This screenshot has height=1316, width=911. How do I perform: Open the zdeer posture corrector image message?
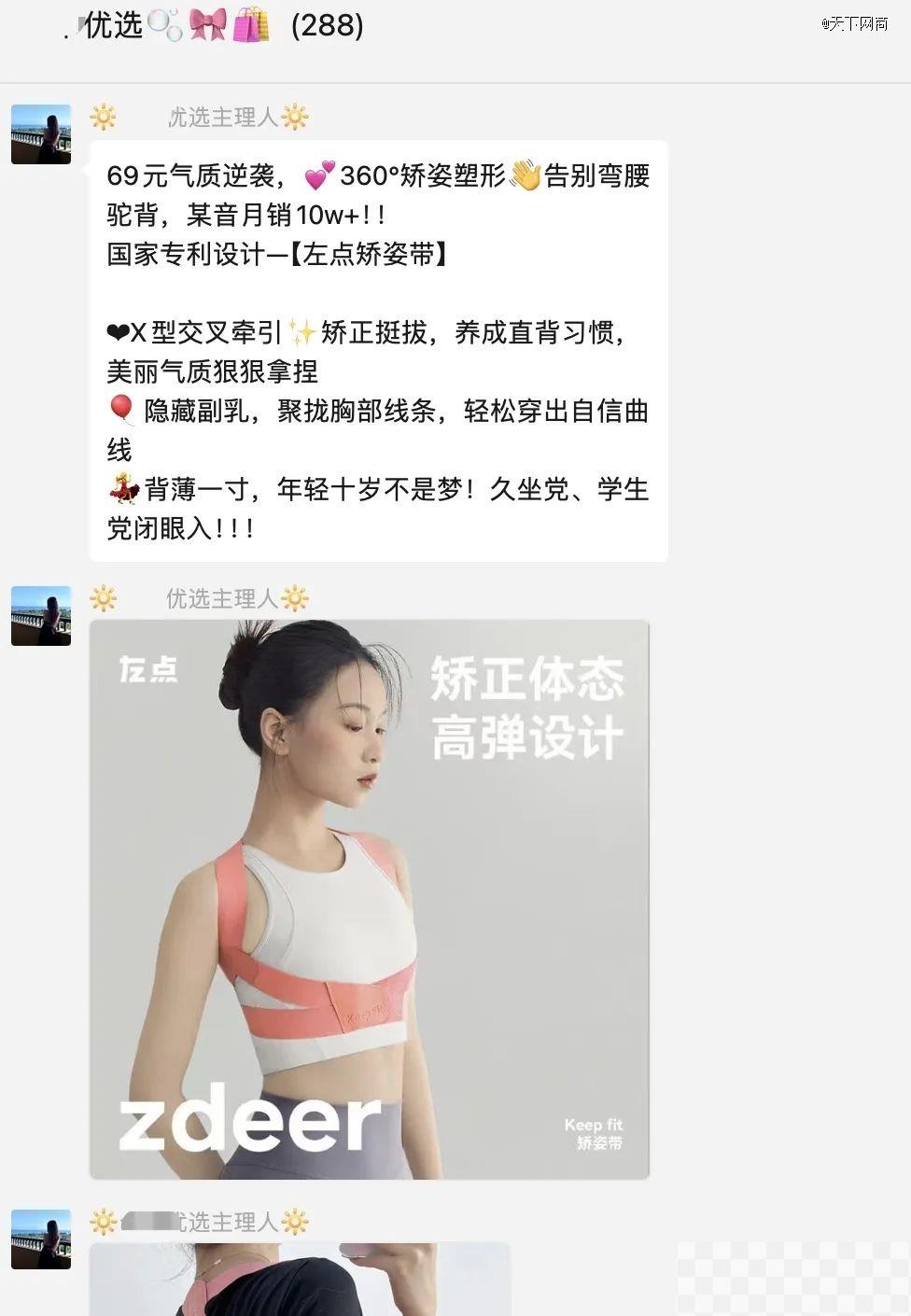(369, 899)
